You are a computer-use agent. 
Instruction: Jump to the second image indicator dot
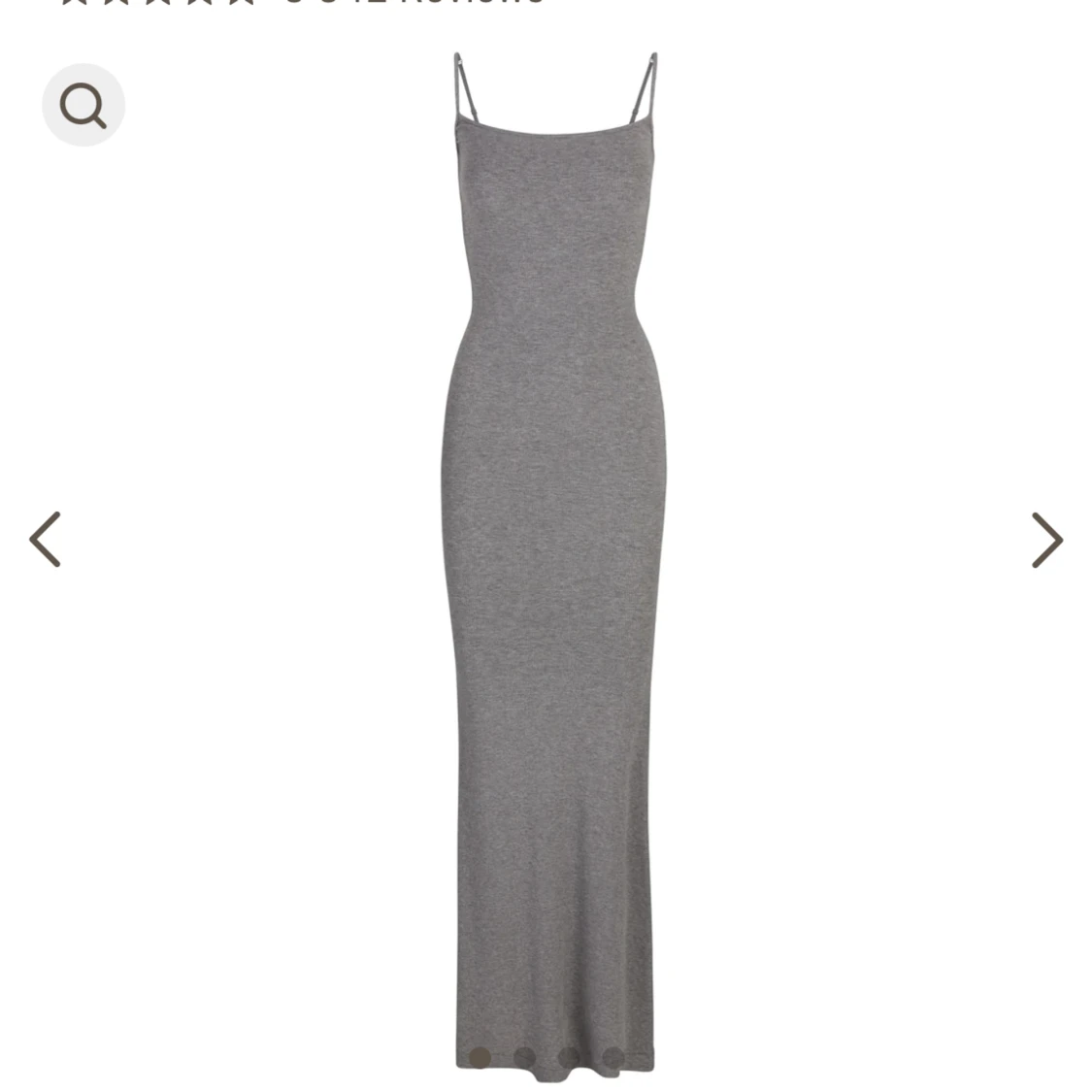tap(524, 1057)
